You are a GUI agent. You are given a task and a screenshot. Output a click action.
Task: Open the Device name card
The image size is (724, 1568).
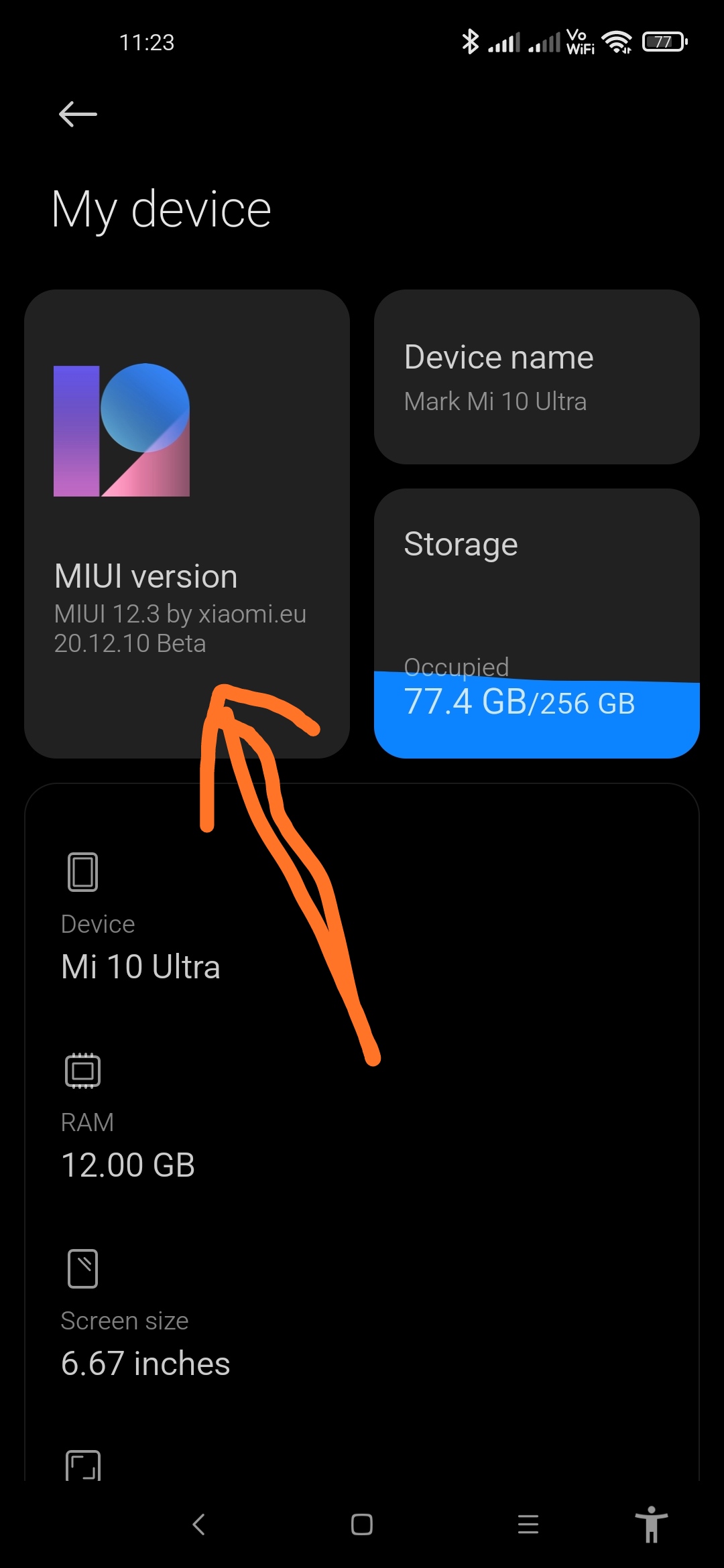[x=537, y=377]
